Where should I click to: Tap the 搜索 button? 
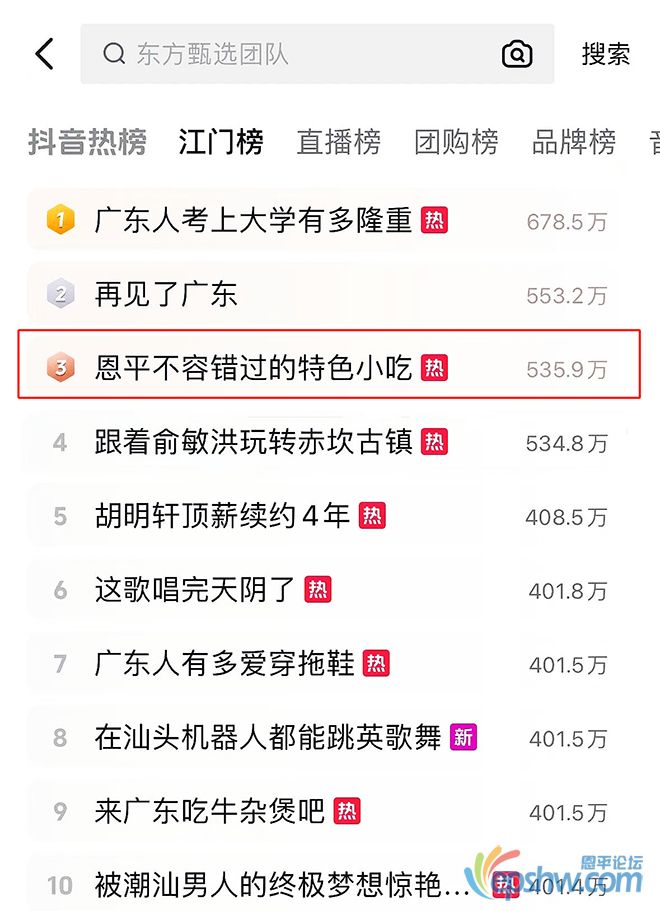point(606,54)
